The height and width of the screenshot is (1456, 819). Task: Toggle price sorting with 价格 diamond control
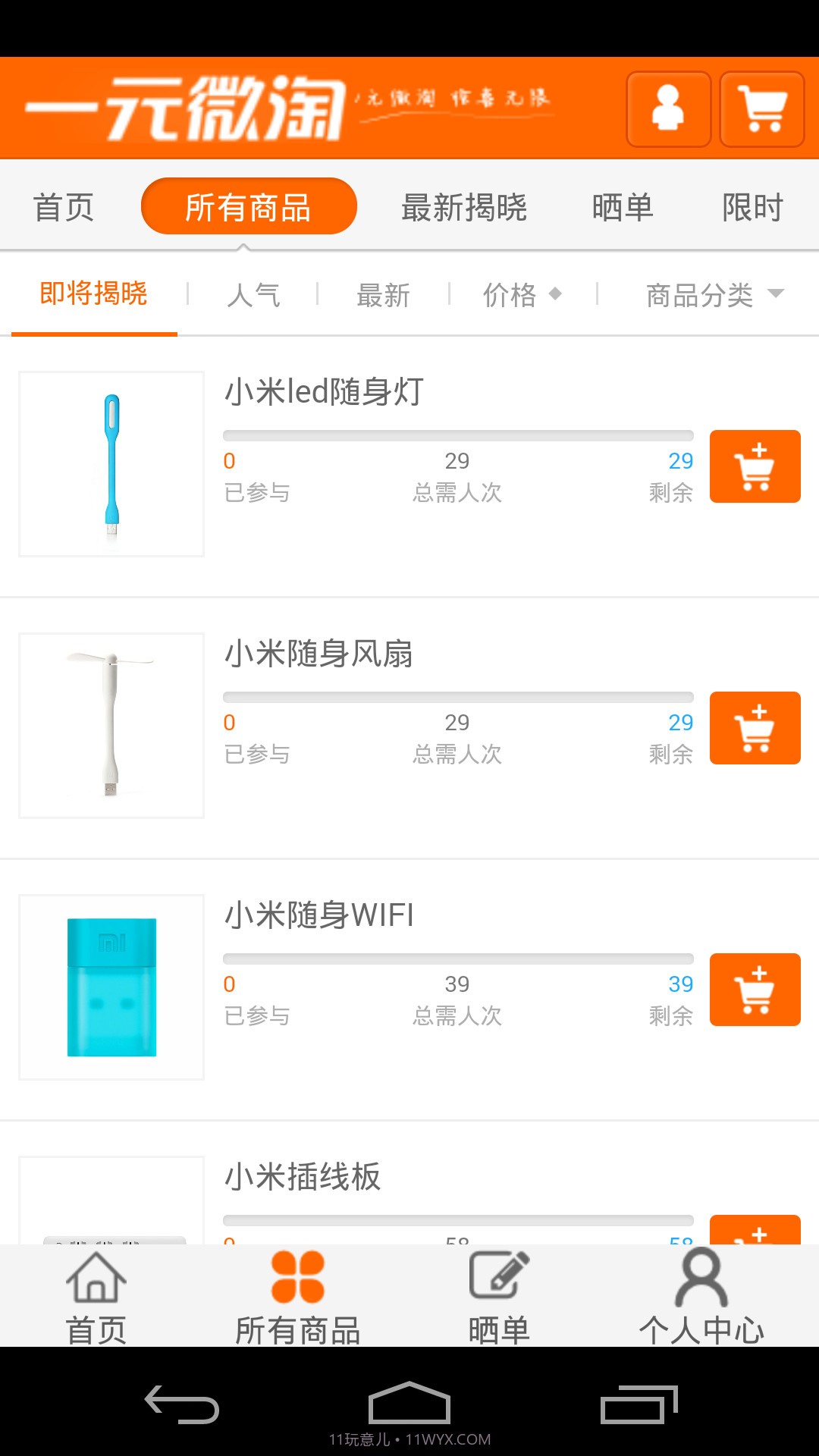coord(522,295)
